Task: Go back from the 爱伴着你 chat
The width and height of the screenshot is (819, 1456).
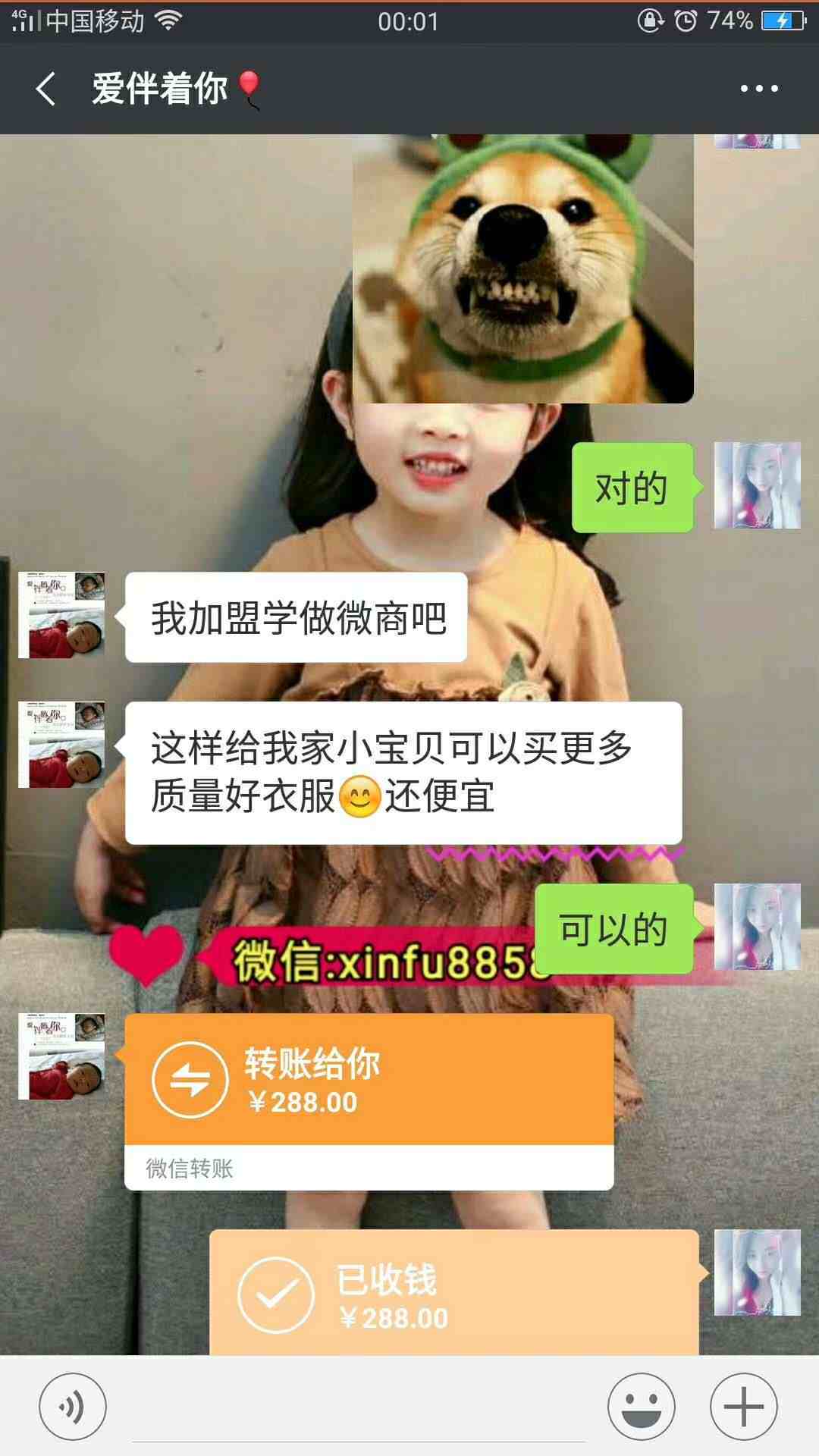Action: point(45,89)
